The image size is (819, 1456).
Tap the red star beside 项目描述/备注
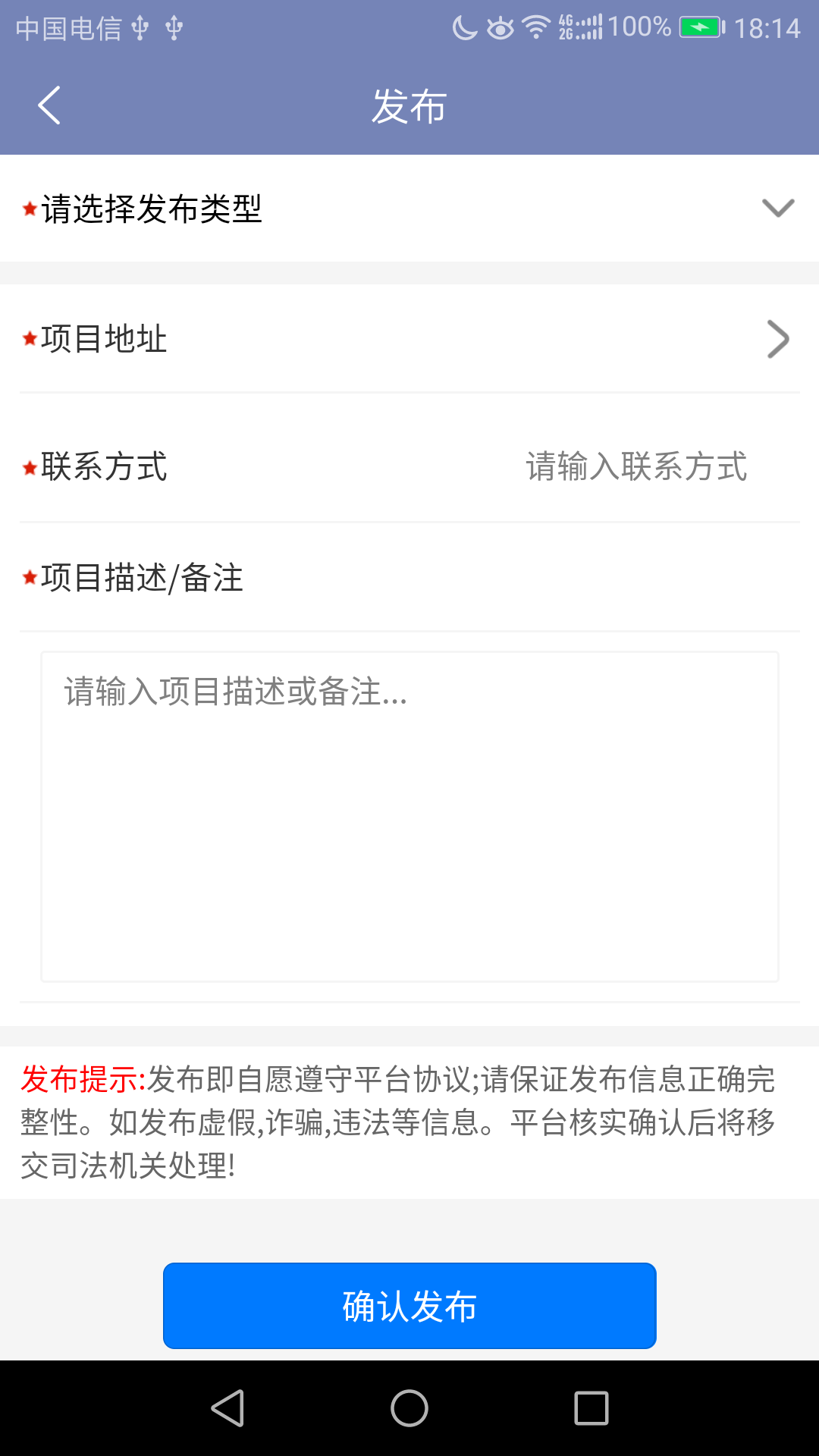[28, 579]
